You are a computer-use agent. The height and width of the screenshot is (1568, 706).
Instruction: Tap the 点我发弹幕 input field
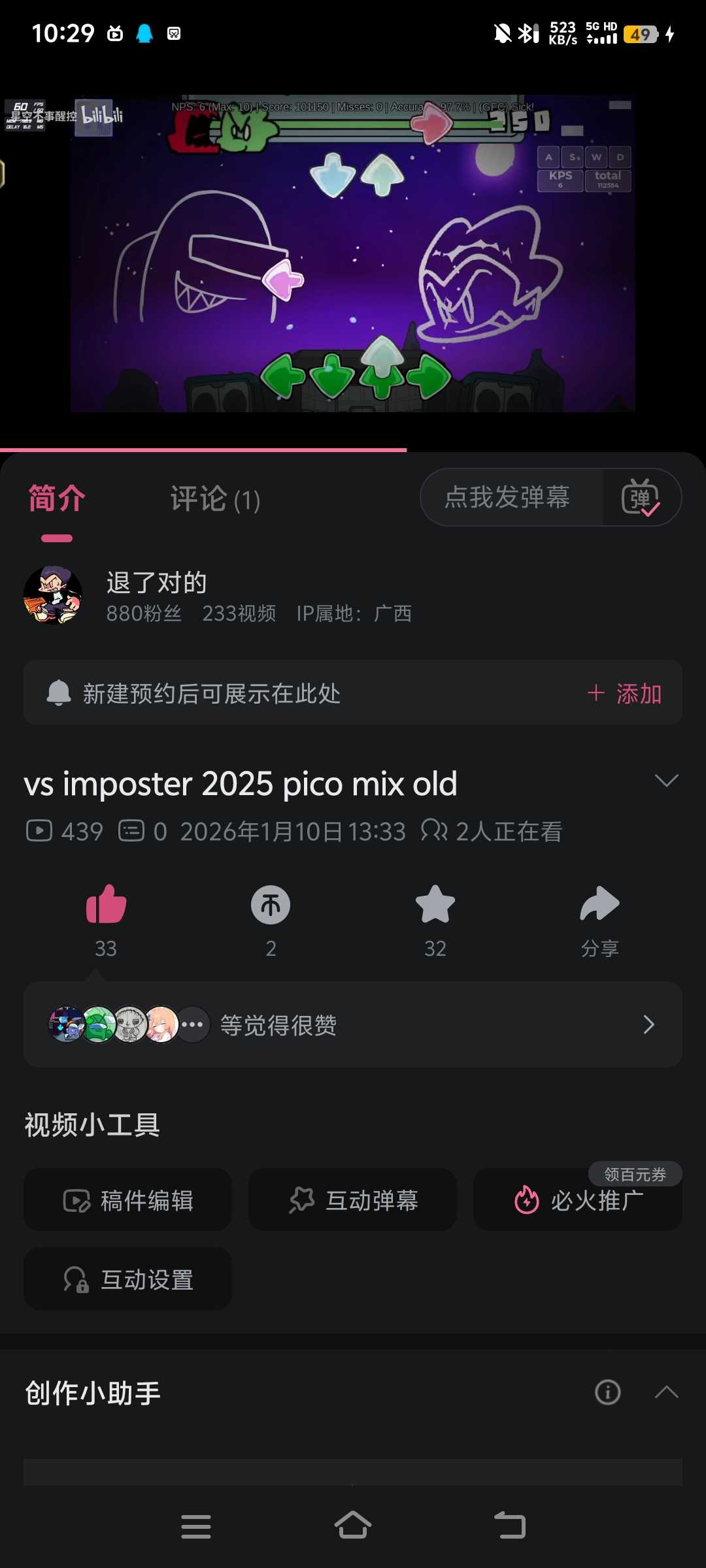tap(507, 497)
